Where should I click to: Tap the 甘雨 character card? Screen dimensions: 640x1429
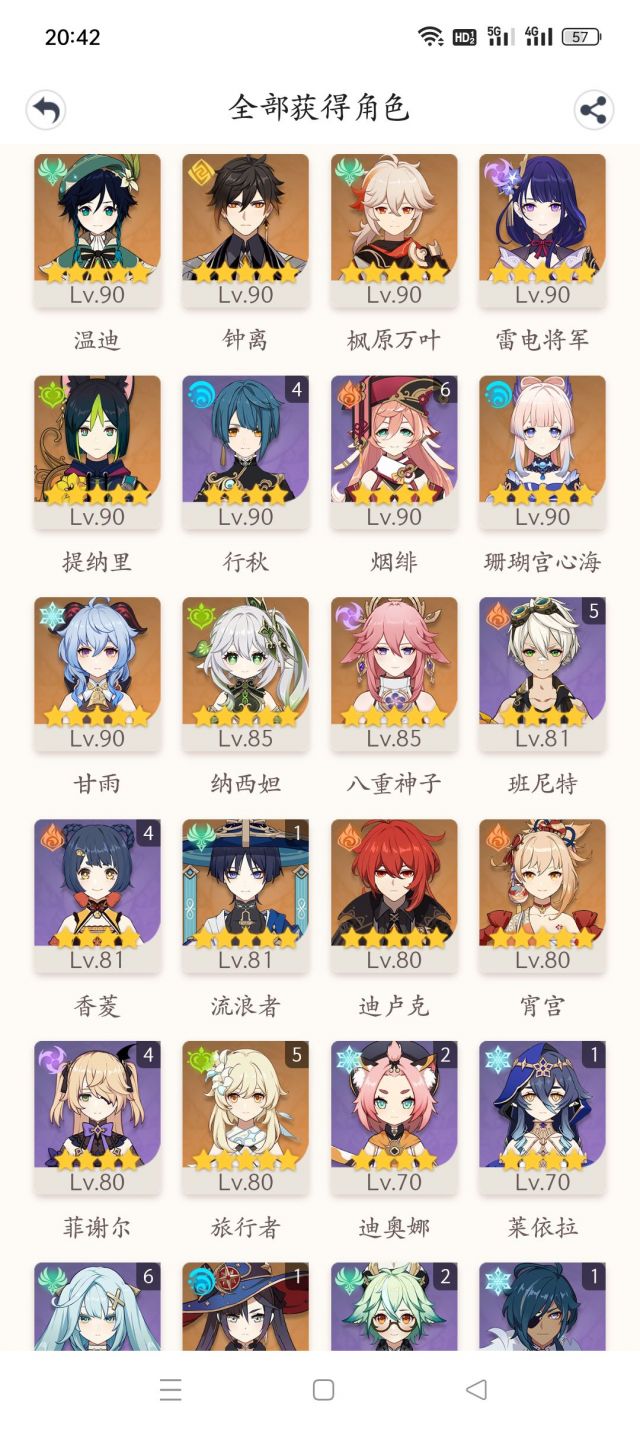pyautogui.click(x=97, y=674)
